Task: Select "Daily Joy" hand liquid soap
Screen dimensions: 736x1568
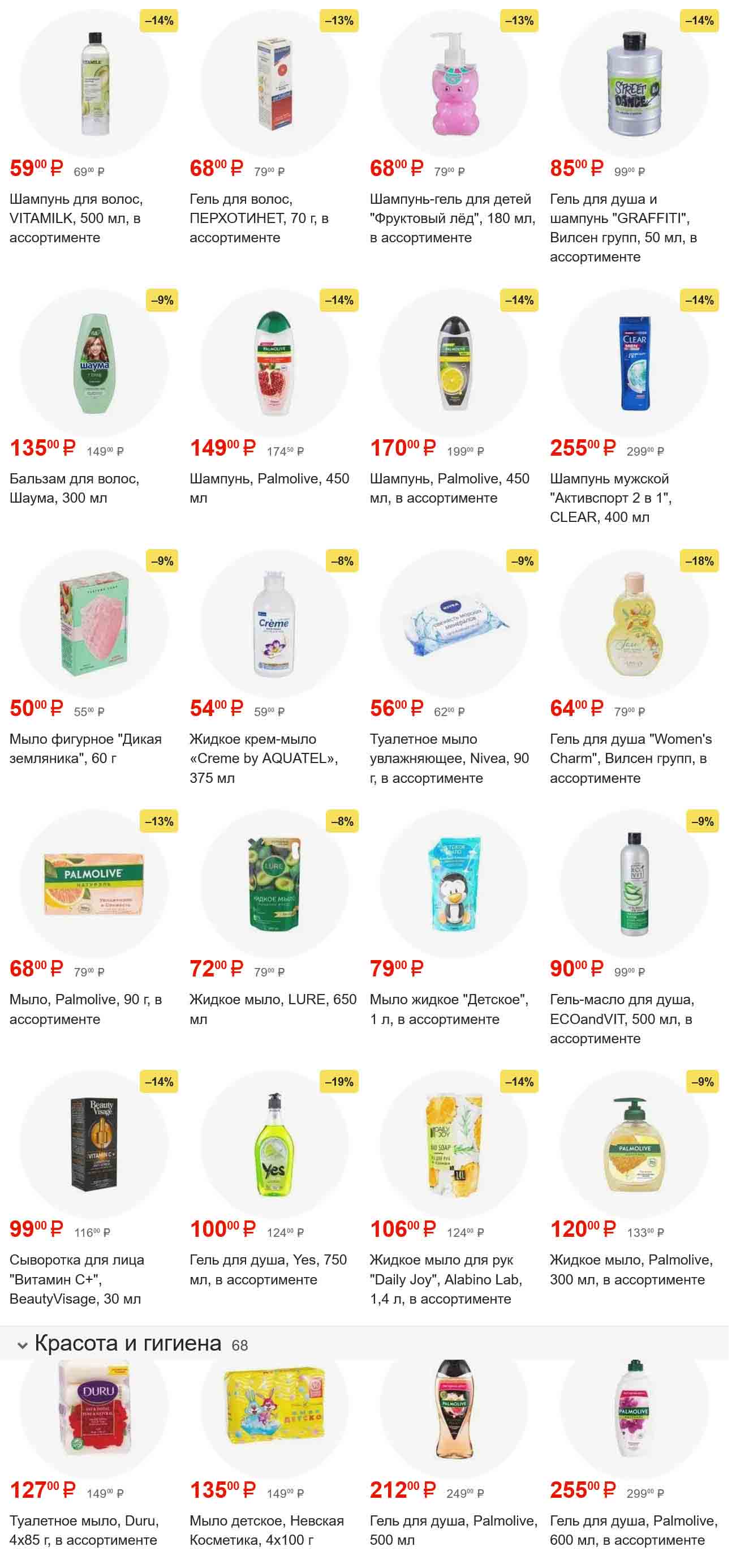Action: [x=454, y=1145]
